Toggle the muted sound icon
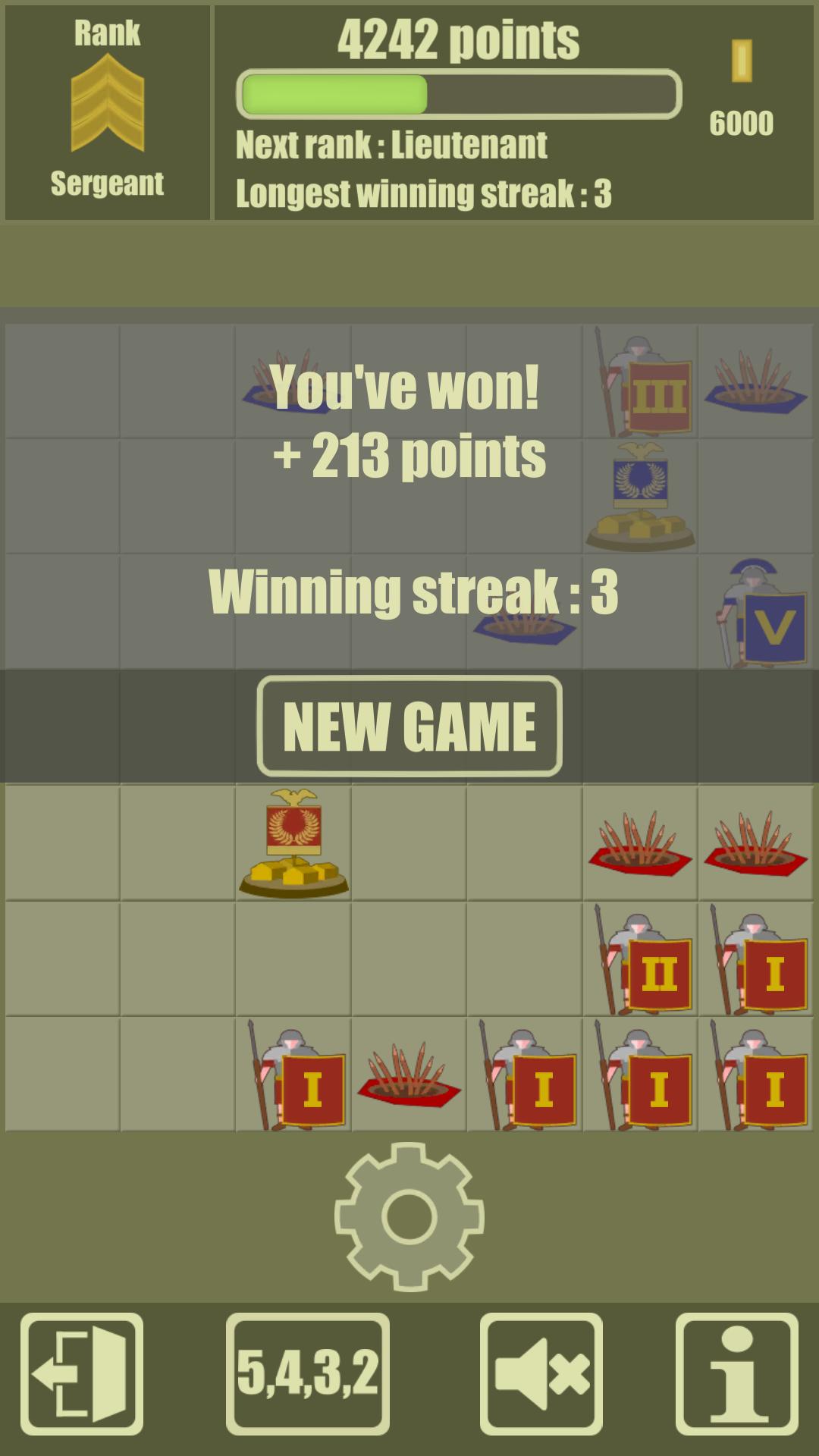The width and height of the screenshot is (819, 1456). click(541, 1374)
